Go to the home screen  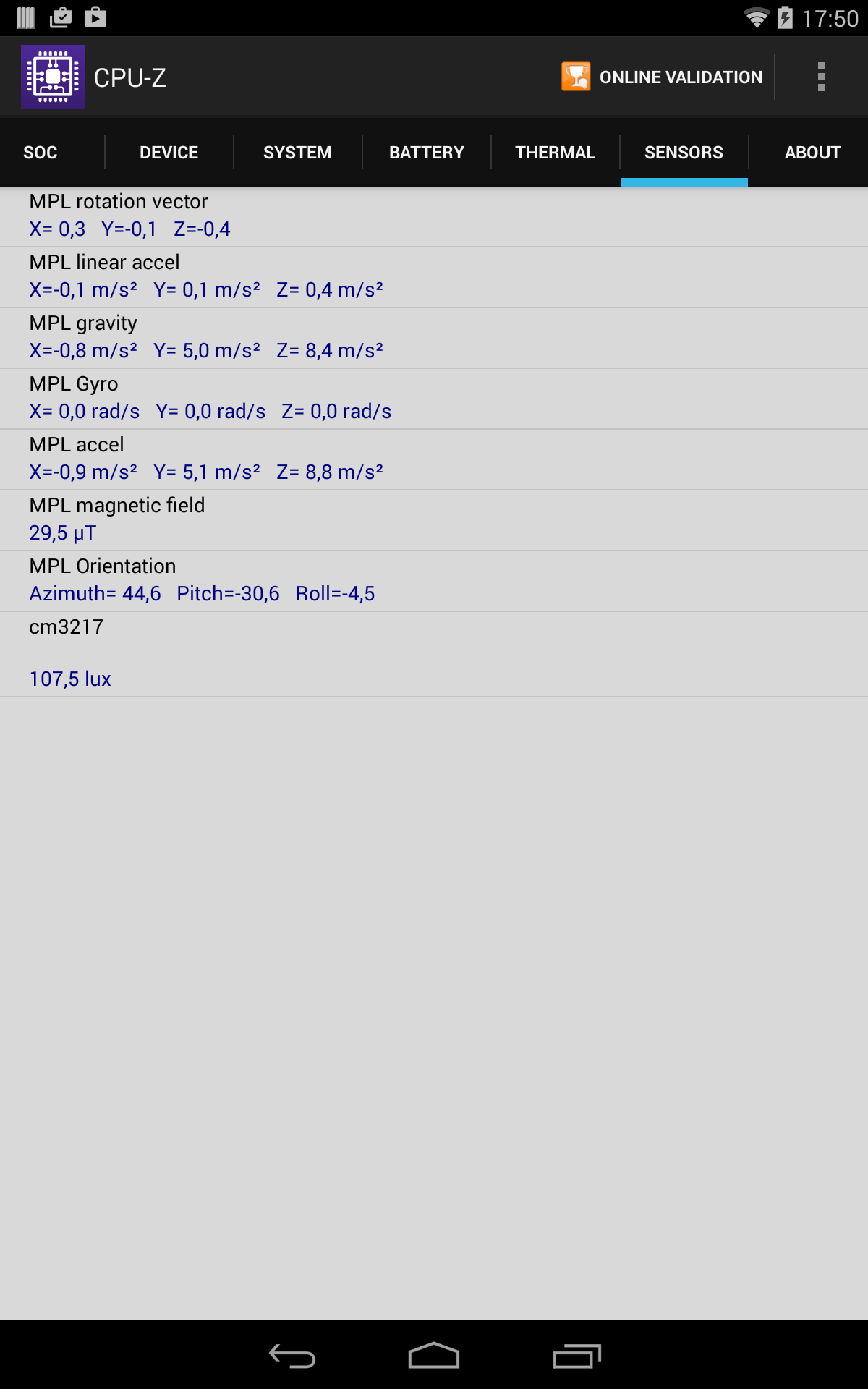[434, 1356]
